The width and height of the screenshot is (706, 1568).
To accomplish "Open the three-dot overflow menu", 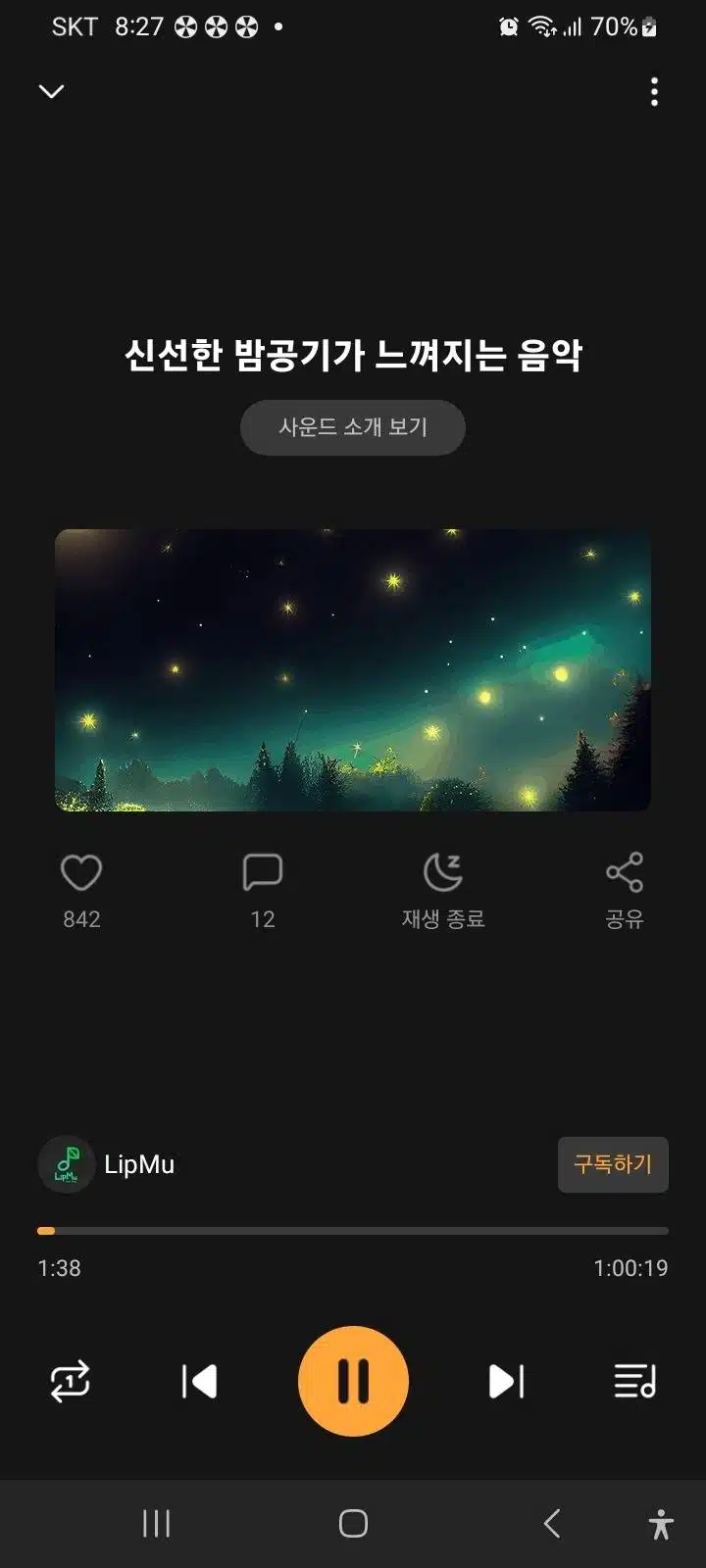I will (654, 91).
